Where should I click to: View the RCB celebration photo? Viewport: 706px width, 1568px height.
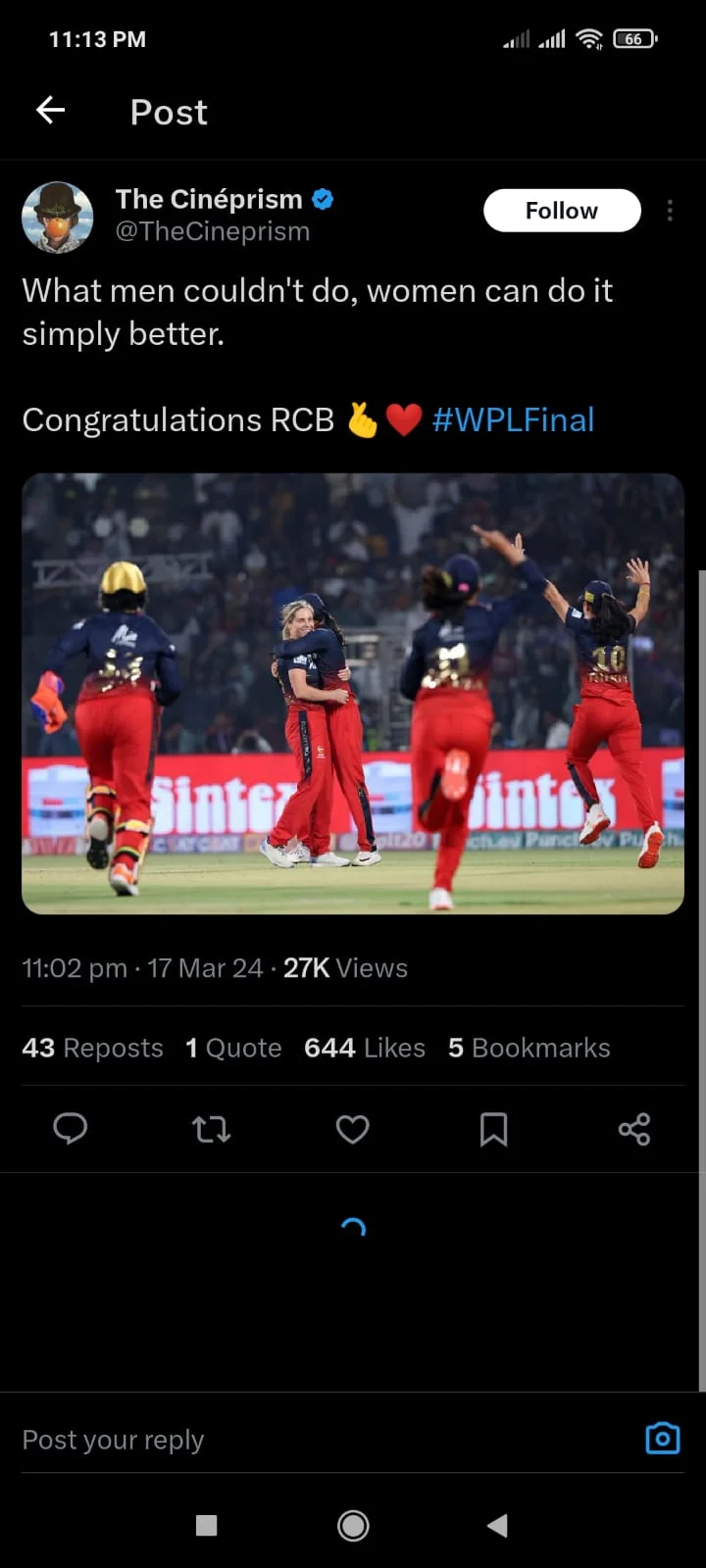pyautogui.click(x=353, y=694)
